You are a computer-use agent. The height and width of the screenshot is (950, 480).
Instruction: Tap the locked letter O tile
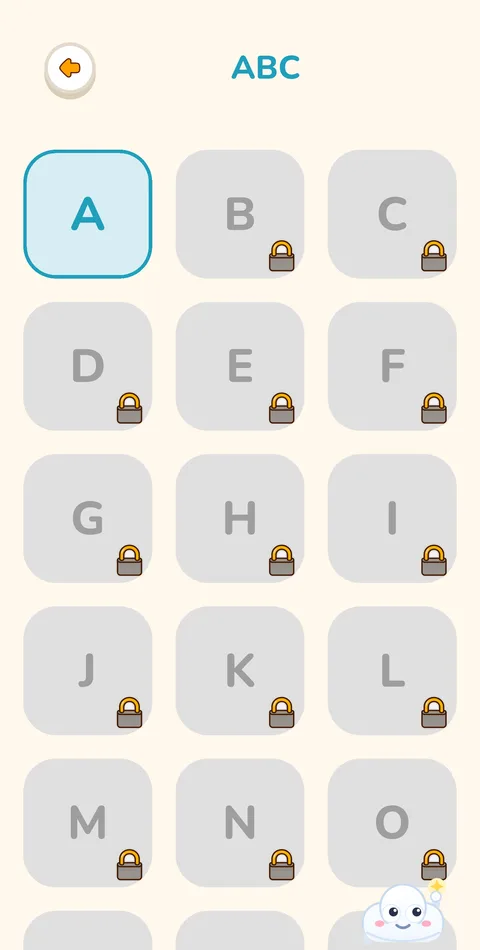tap(392, 822)
